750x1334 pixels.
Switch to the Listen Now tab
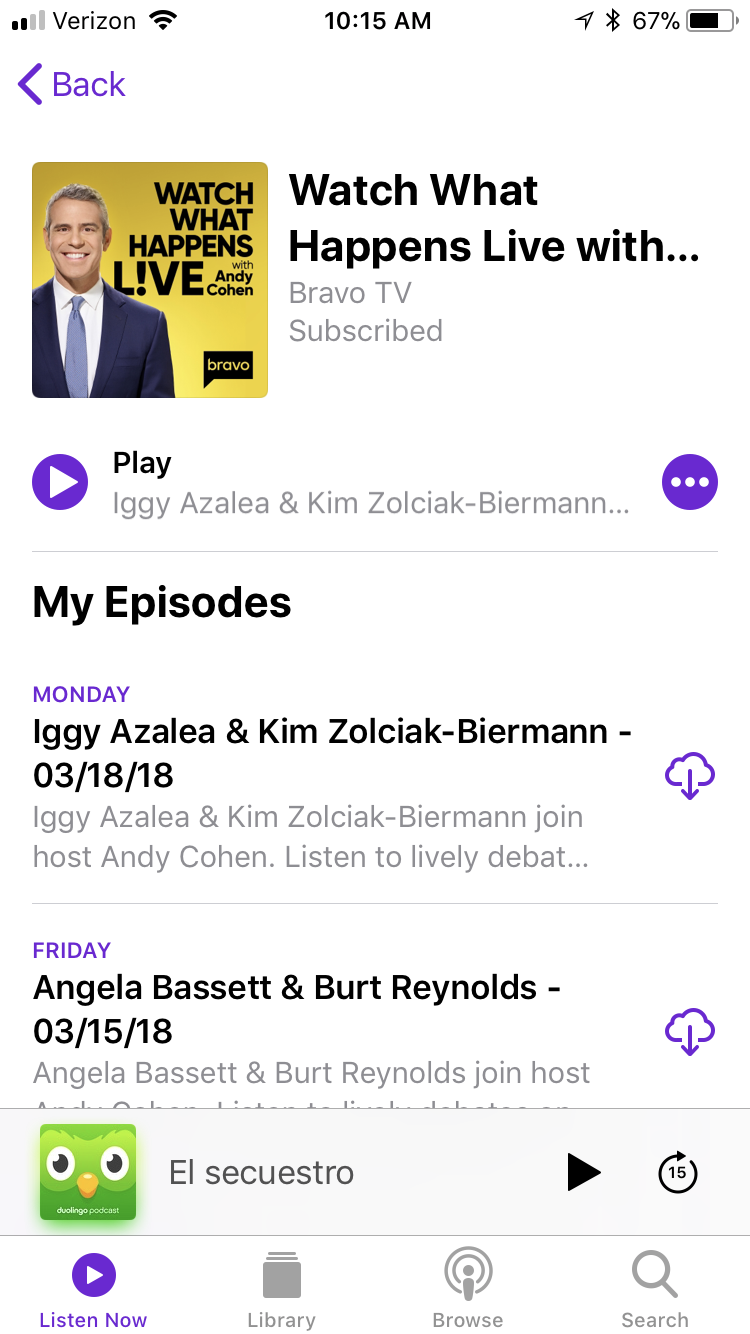93,1290
